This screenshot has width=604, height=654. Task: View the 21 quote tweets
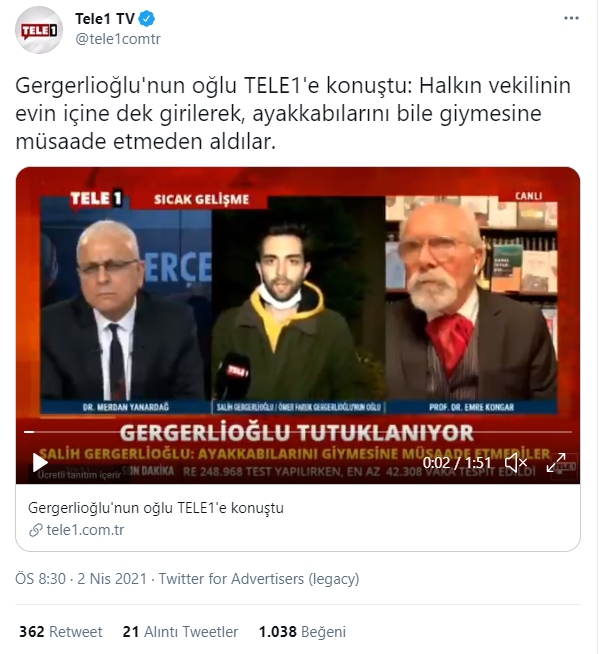[x=180, y=631]
